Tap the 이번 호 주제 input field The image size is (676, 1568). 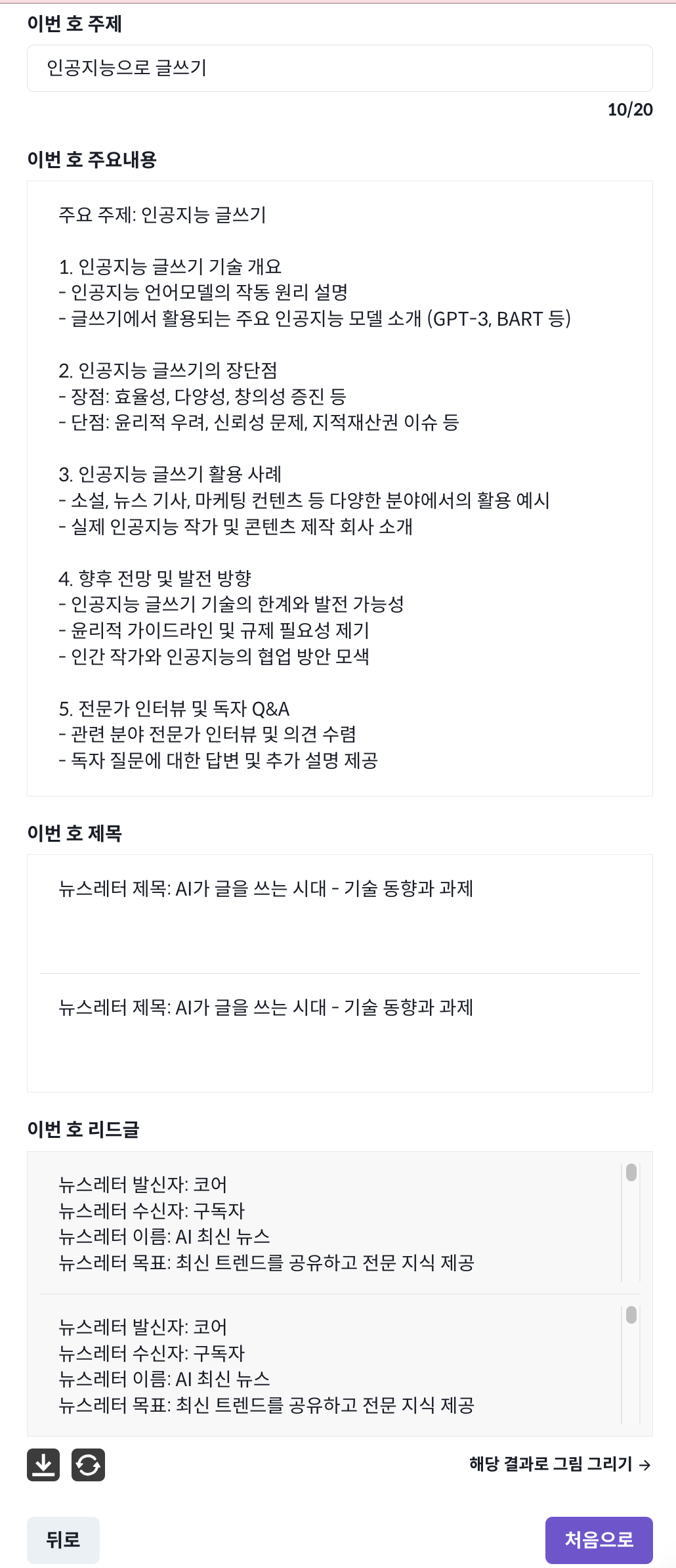tap(339, 68)
